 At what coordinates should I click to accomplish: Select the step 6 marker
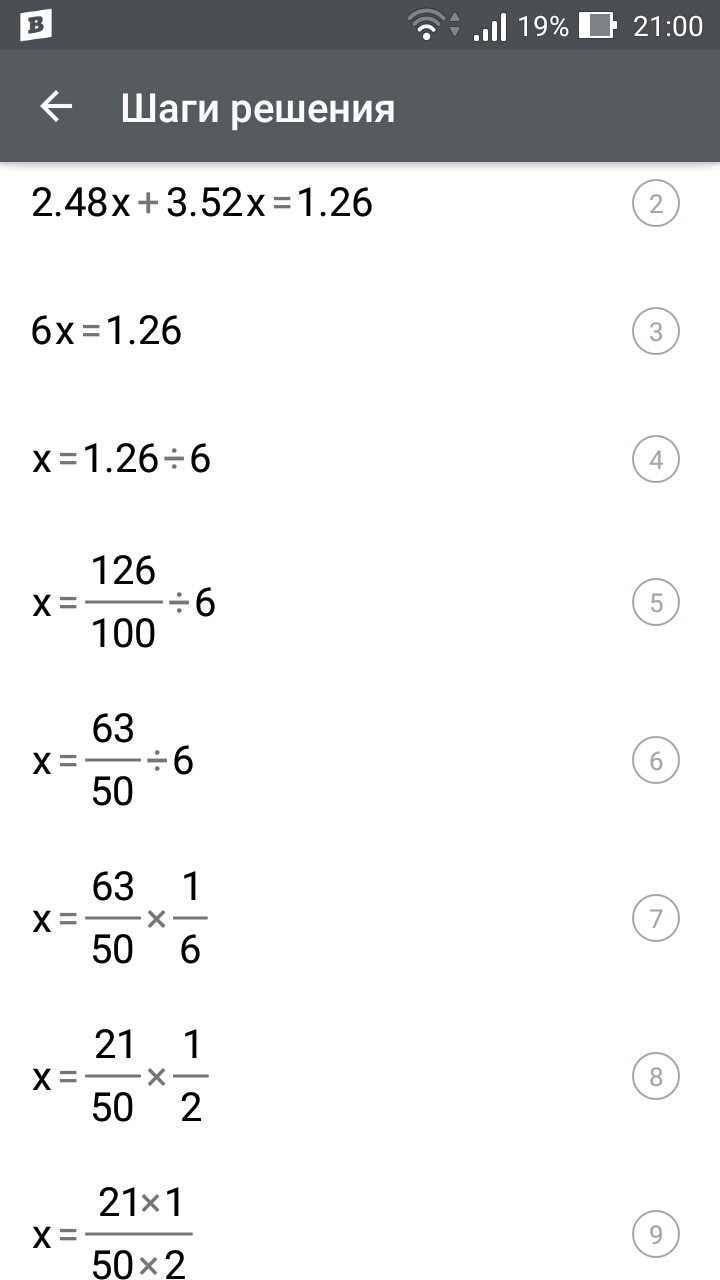[x=656, y=761]
